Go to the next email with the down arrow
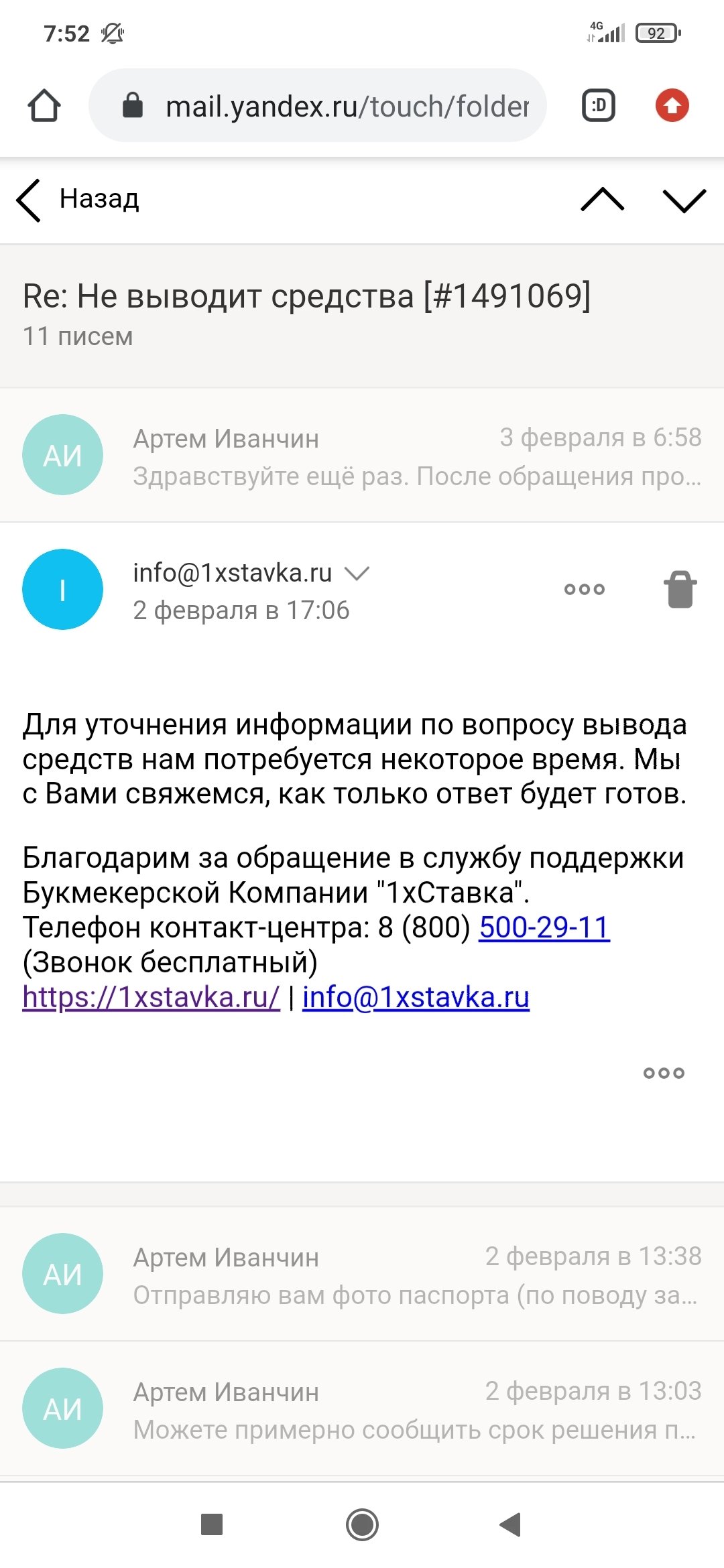Image resolution: width=724 pixels, height=1568 pixels. 684,200
